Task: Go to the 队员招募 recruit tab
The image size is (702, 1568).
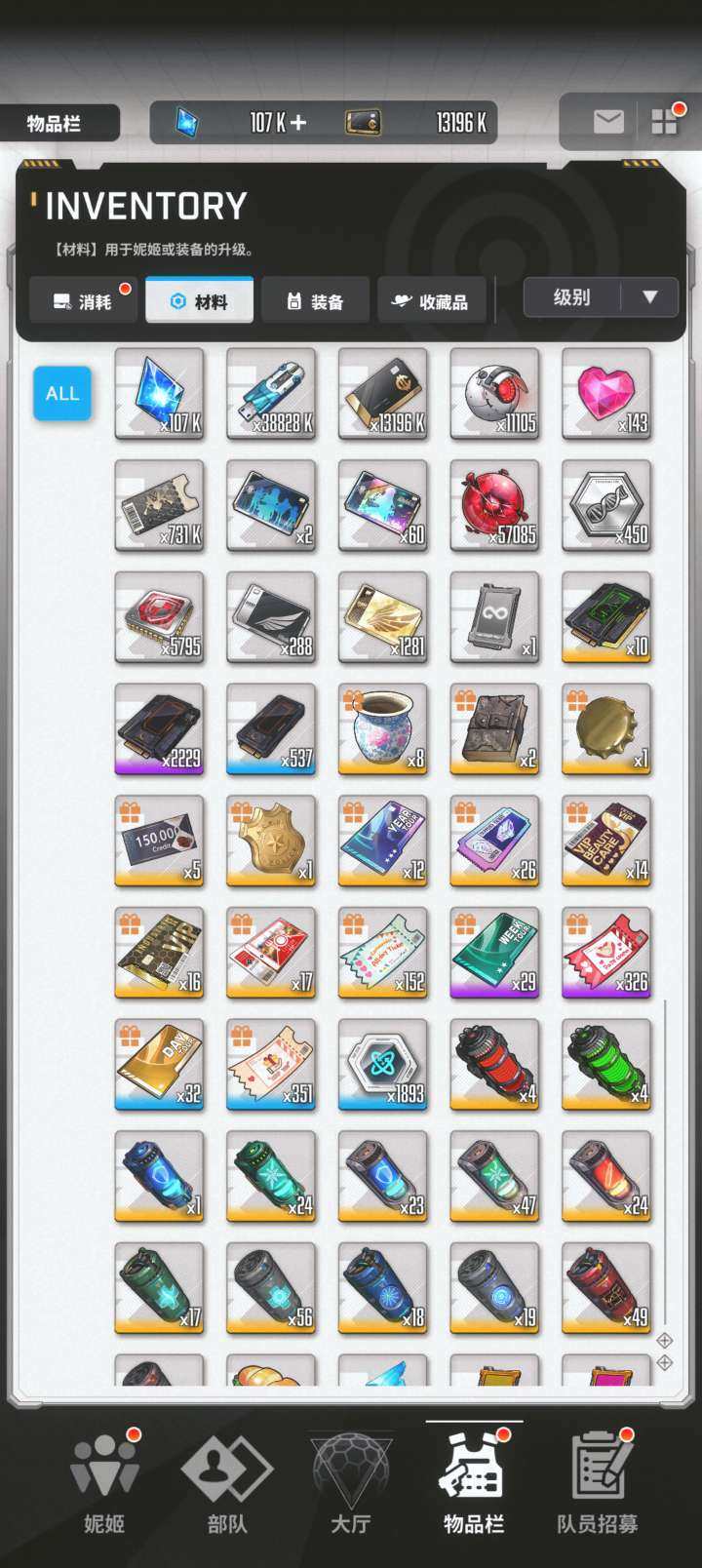Action: (597, 1482)
